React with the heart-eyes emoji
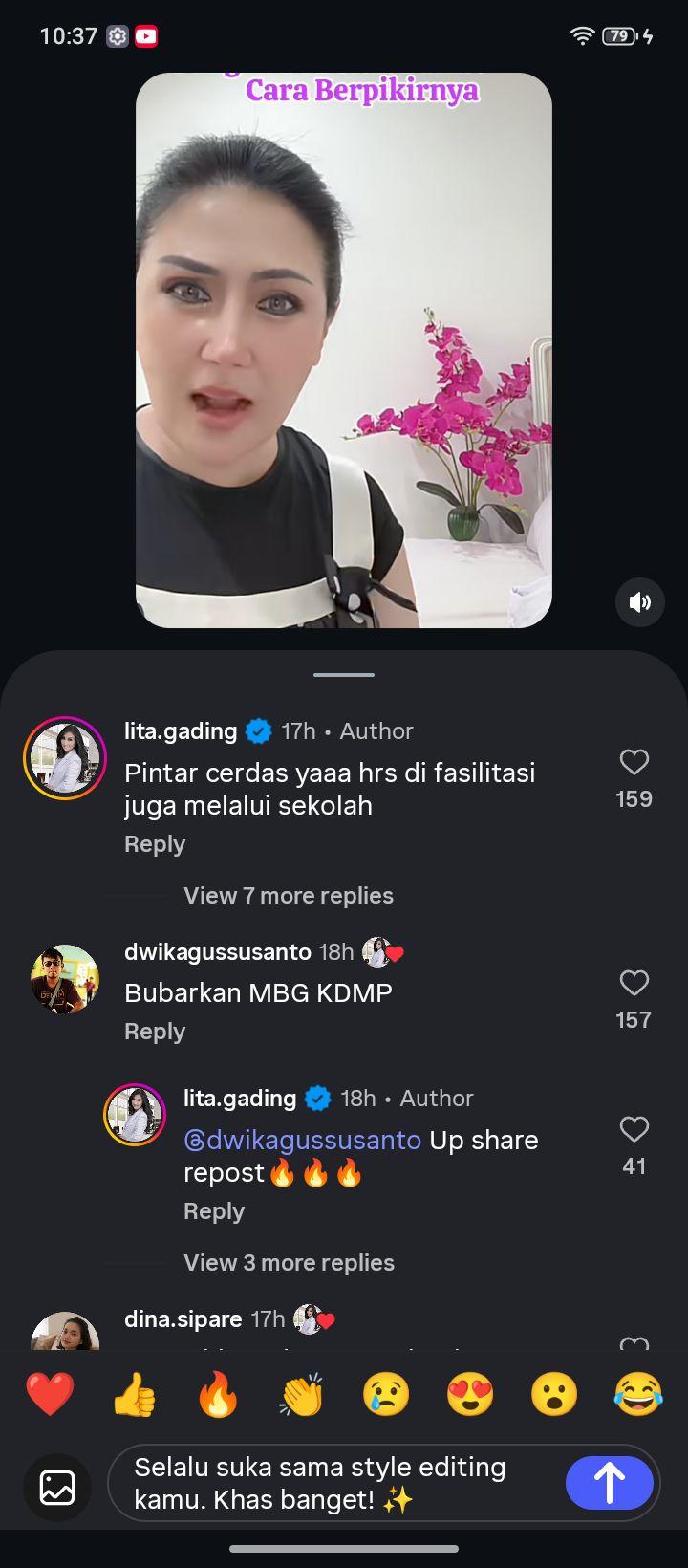Screen dimensions: 688x1568 [470, 1394]
